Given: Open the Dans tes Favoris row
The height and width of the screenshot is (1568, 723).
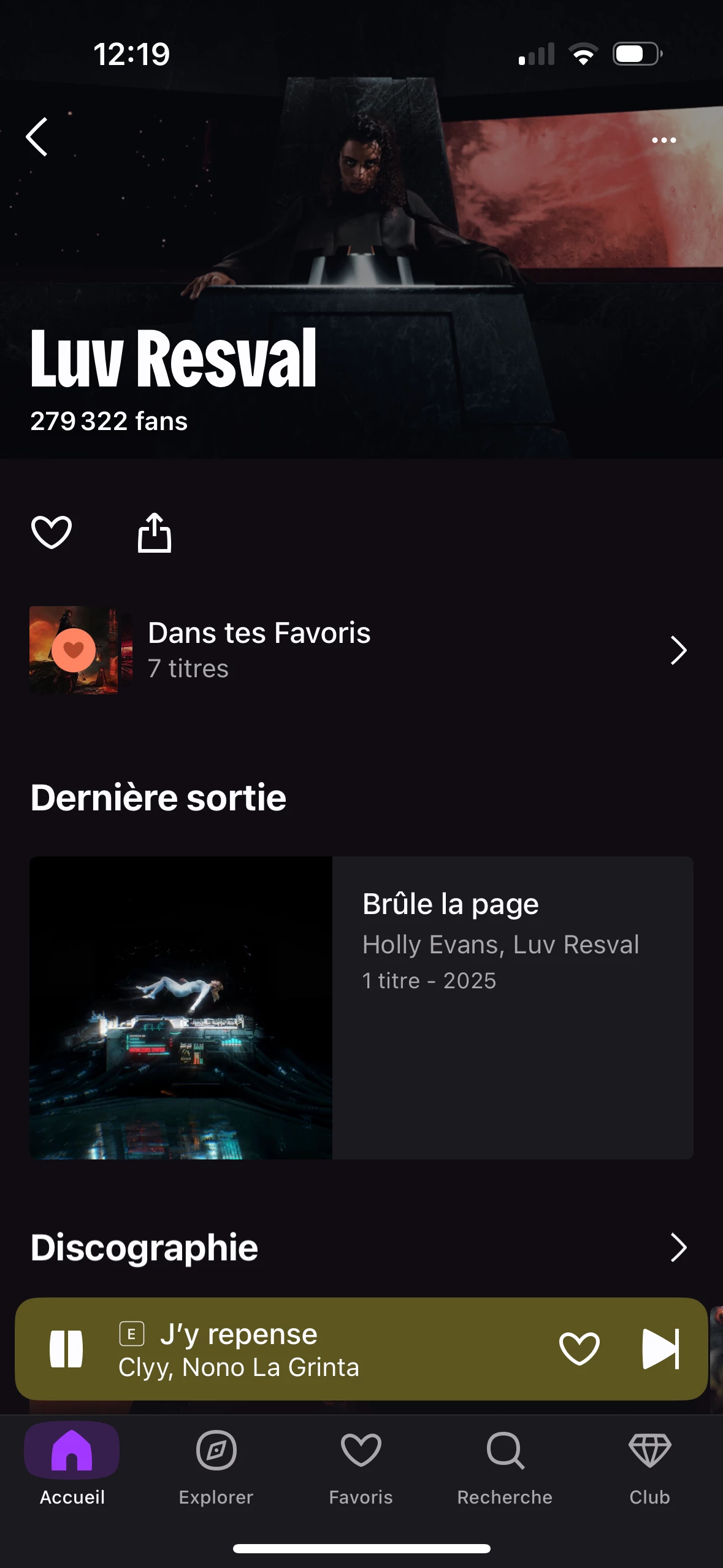Looking at the screenshot, I should (x=361, y=650).
